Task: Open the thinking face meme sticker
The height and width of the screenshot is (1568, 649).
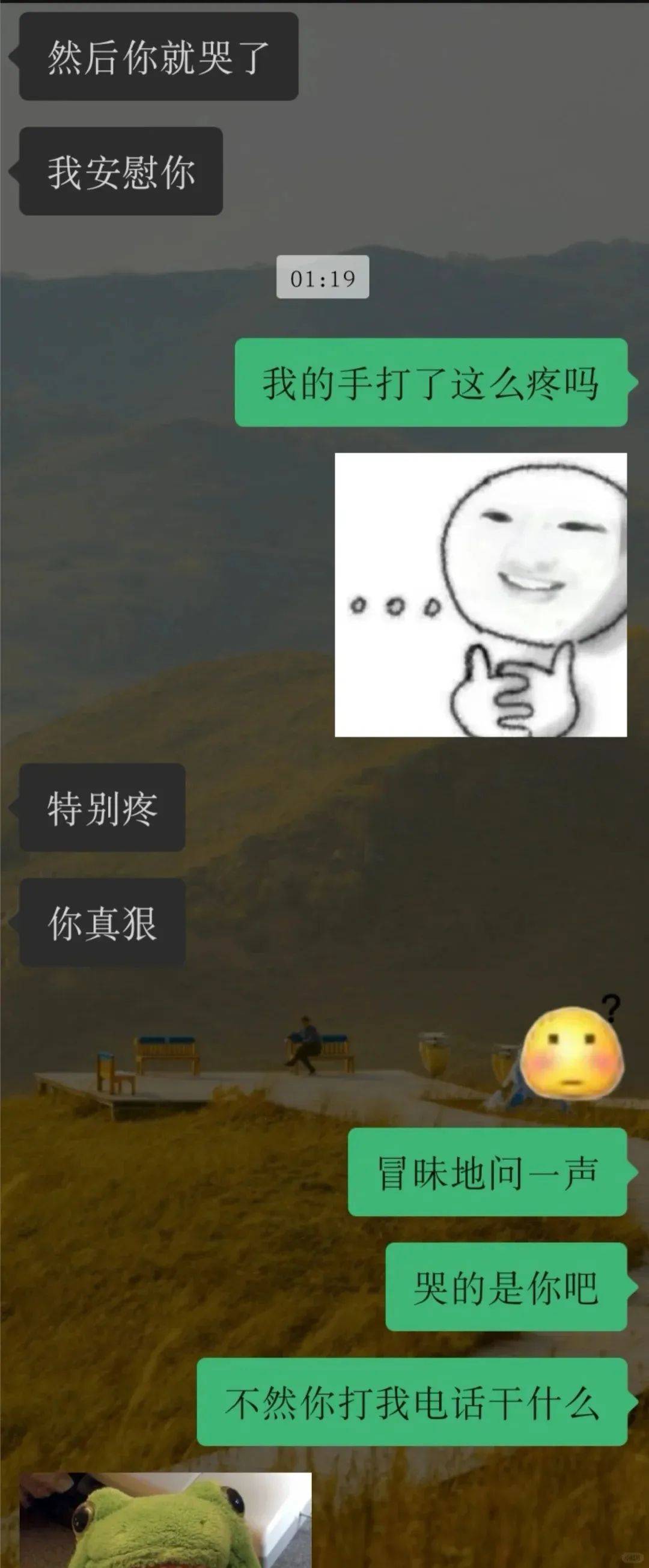Action: 480,595
